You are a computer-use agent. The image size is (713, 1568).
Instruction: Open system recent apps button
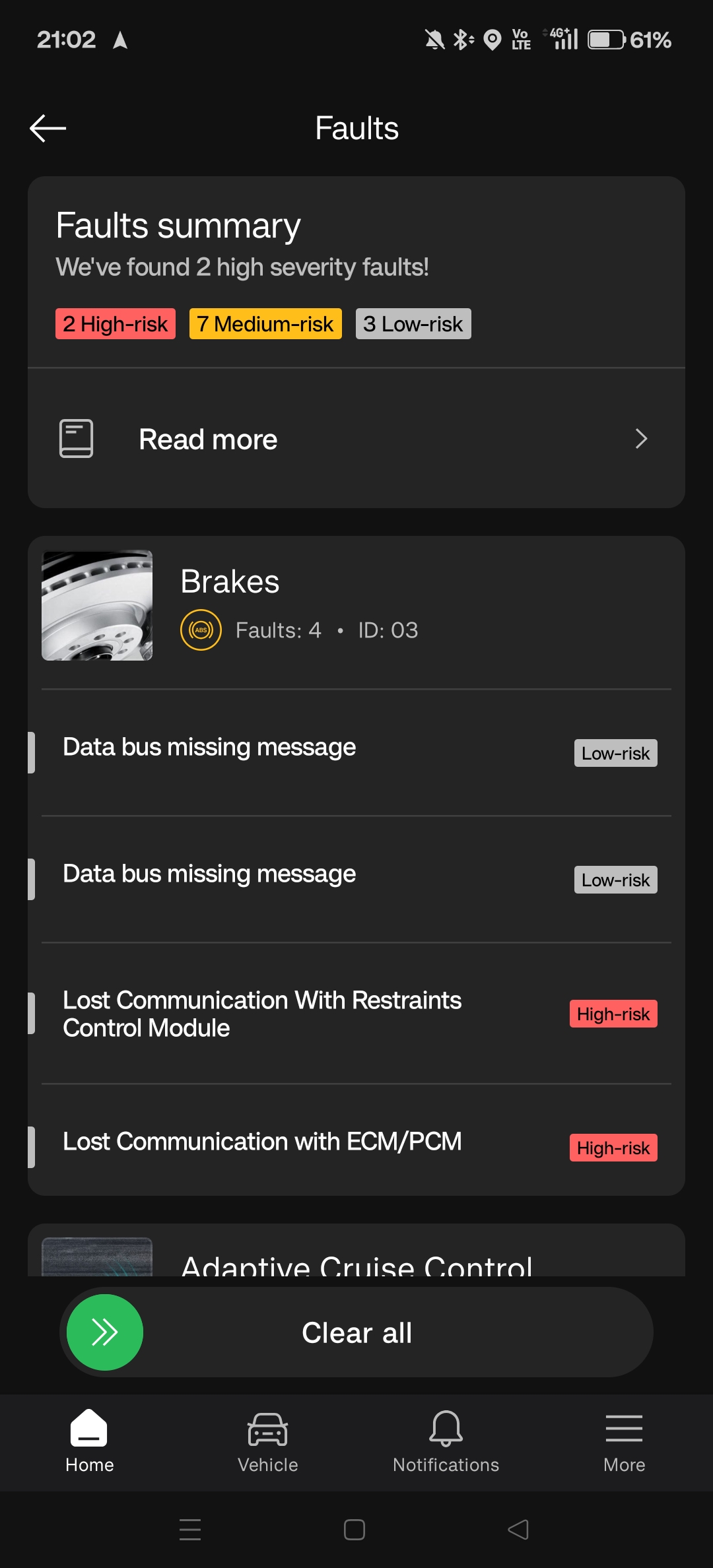click(190, 1529)
